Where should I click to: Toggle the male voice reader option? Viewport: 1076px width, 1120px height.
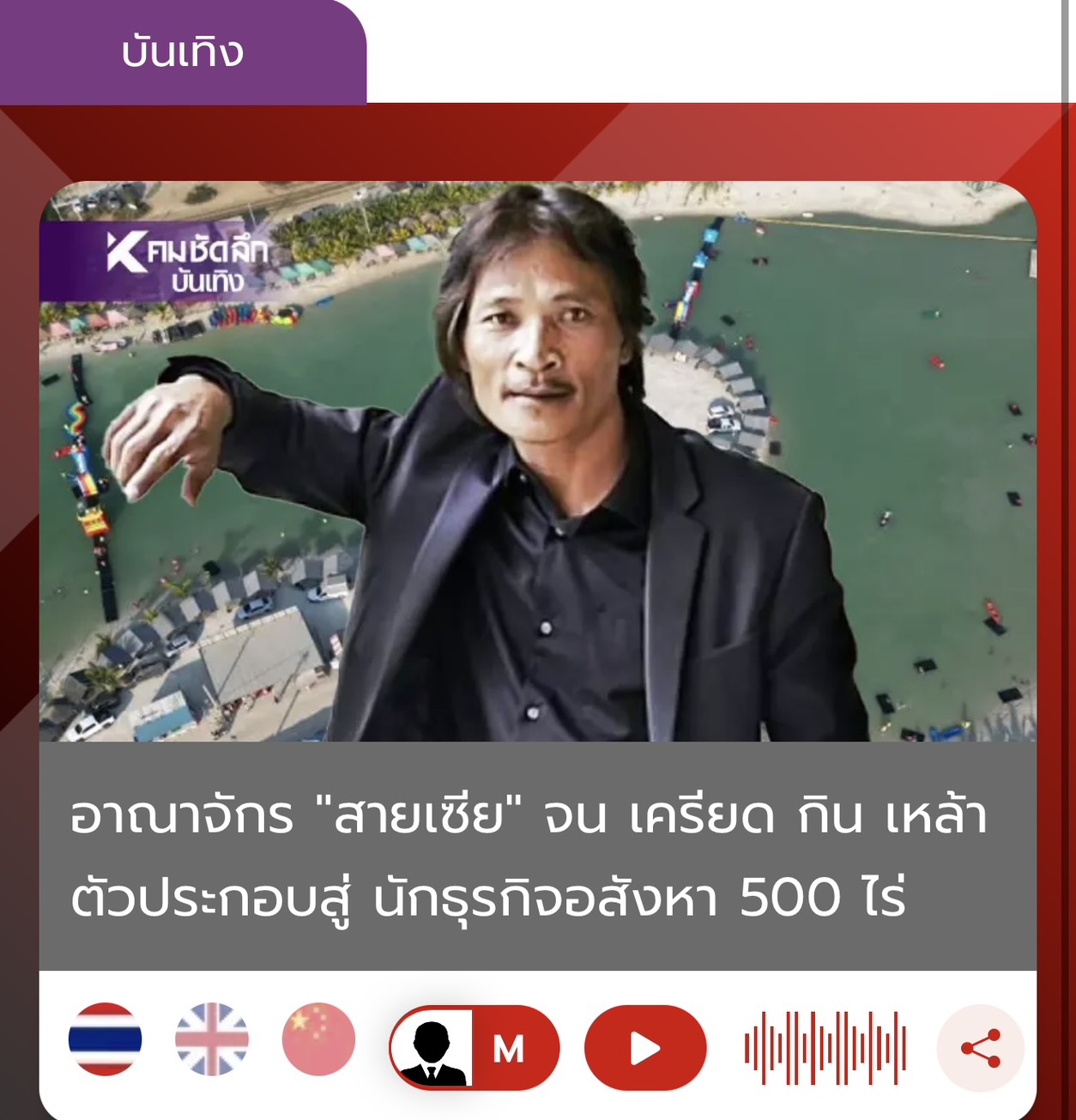[474, 1047]
